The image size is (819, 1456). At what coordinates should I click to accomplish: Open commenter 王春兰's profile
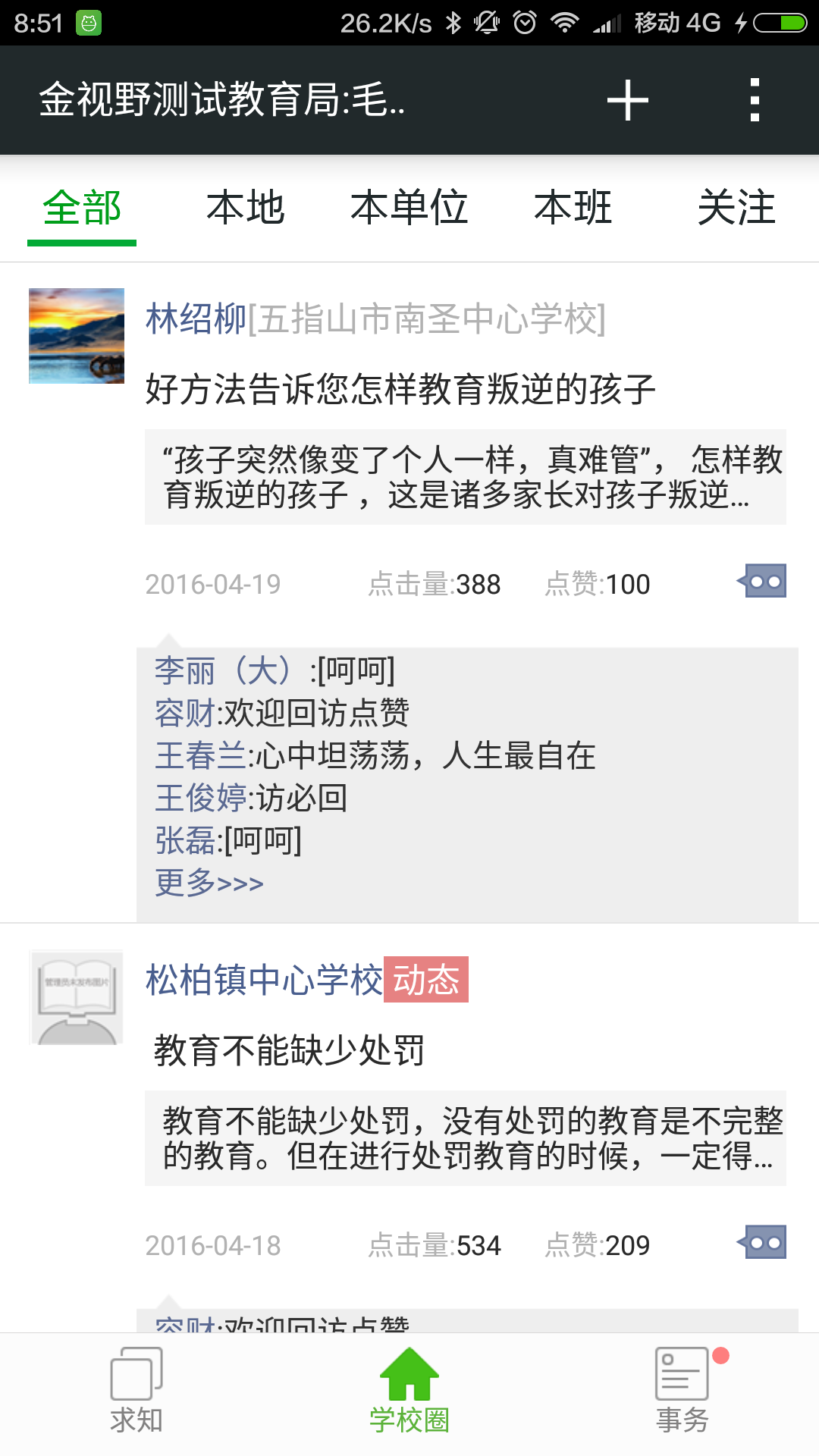click(x=200, y=755)
